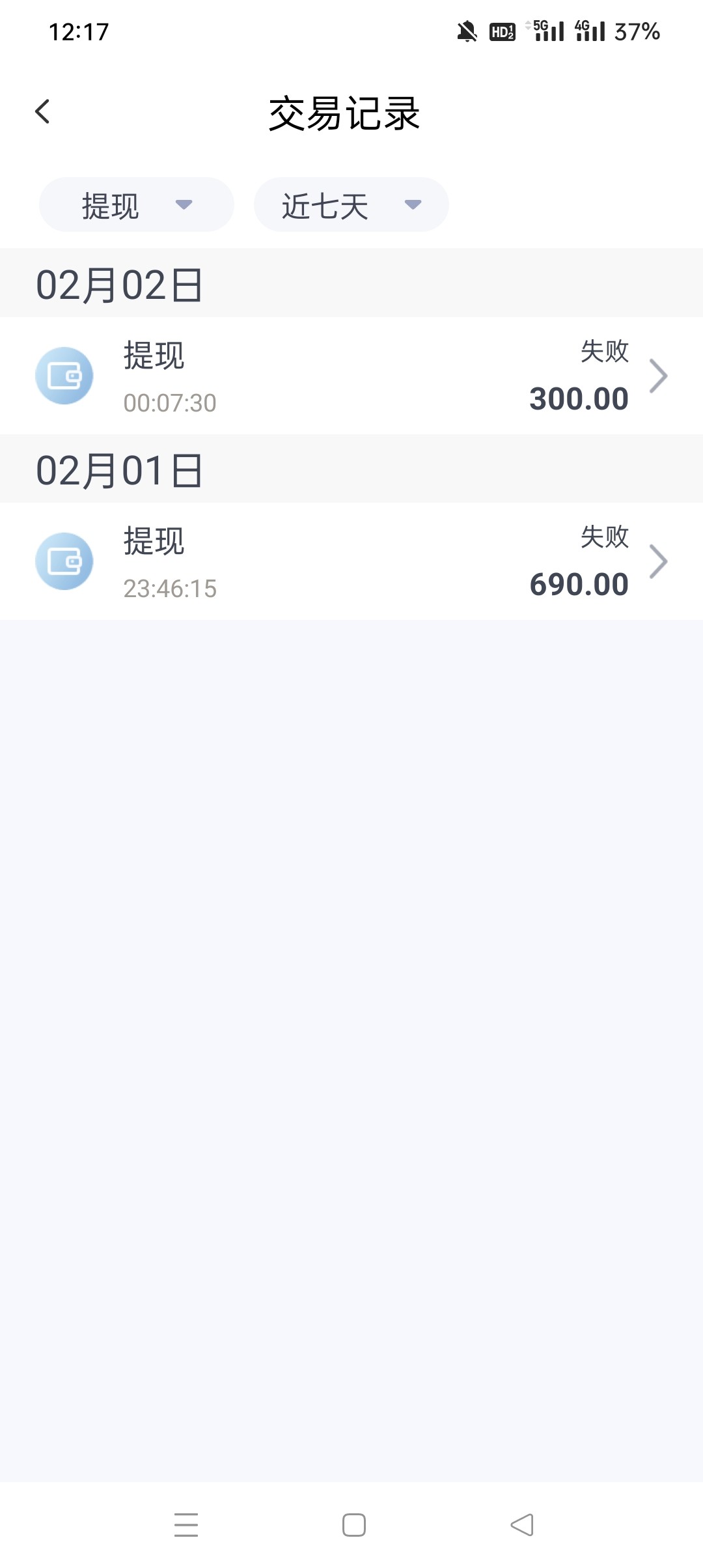Open the 近七天 date range filter
The height and width of the screenshot is (1568, 703).
coord(351,204)
